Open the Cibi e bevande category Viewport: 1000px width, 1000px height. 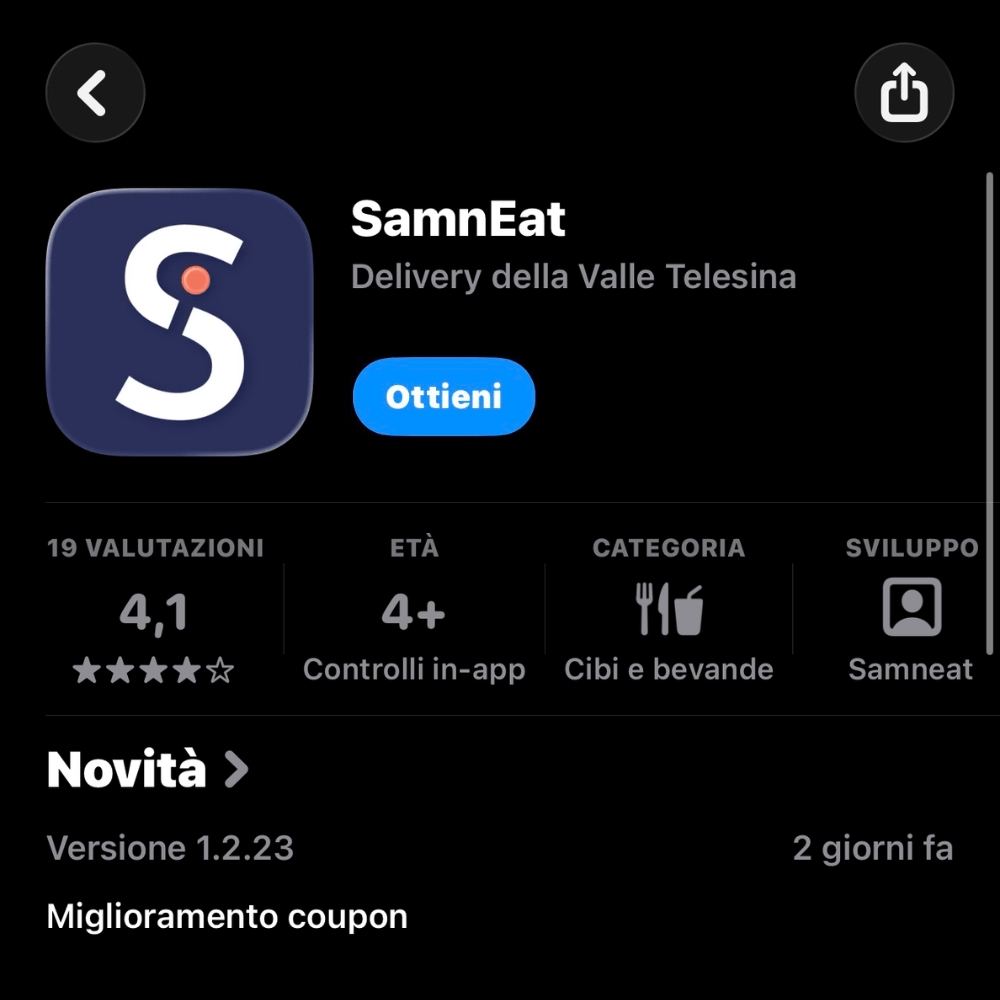point(668,612)
